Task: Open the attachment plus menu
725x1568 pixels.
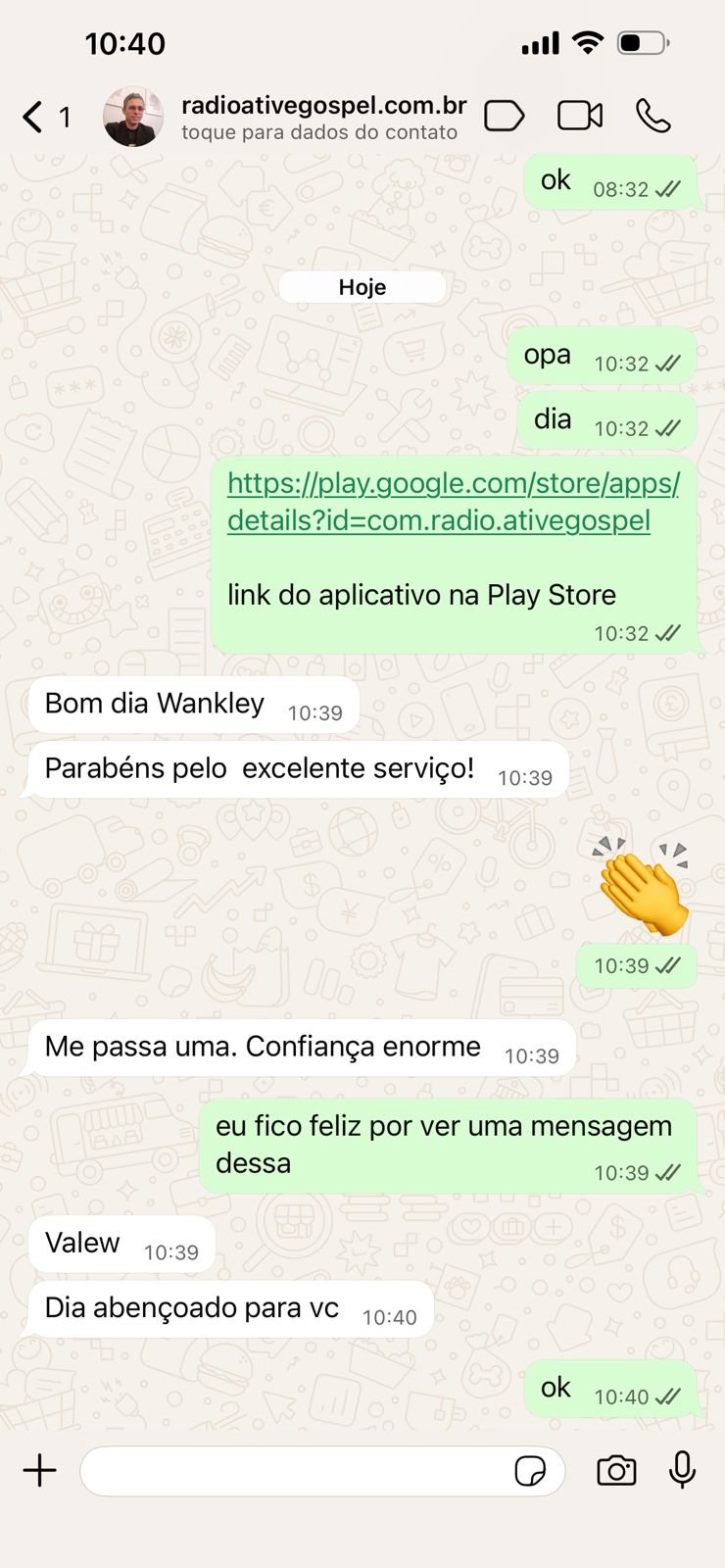Action: (x=39, y=1470)
